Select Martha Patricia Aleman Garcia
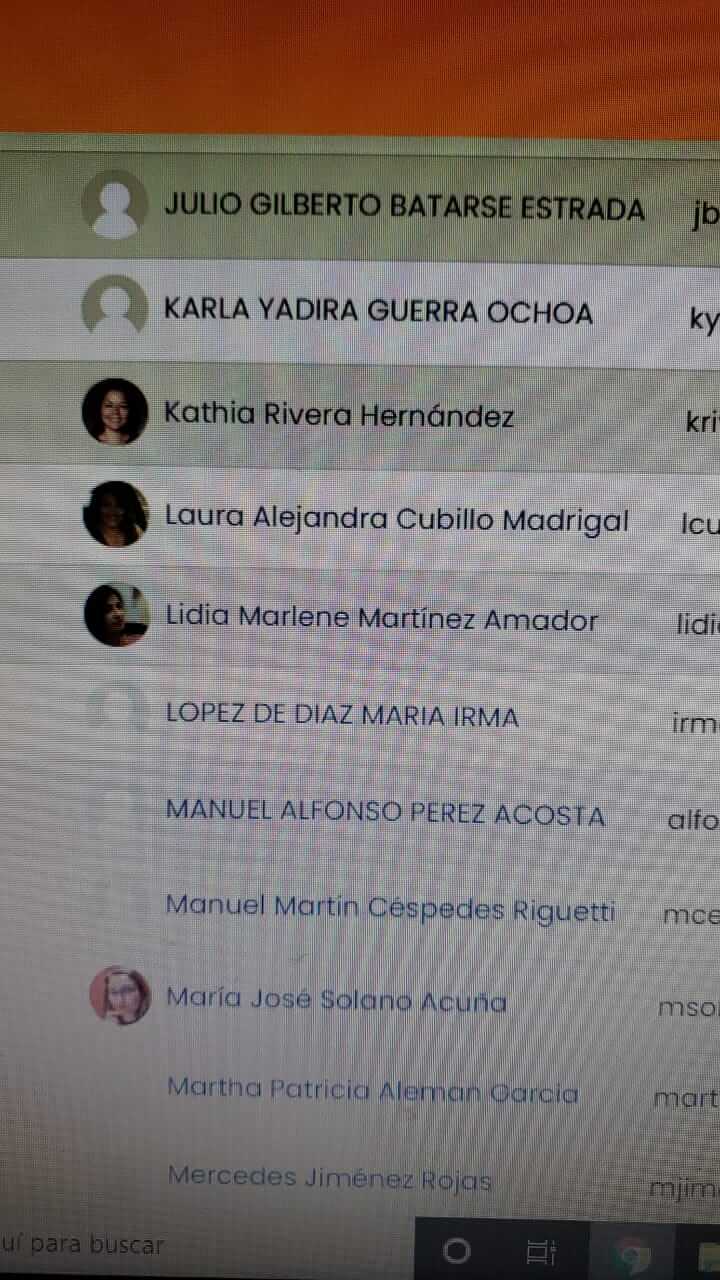Image resolution: width=720 pixels, height=1280 pixels. (x=360, y=1089)
